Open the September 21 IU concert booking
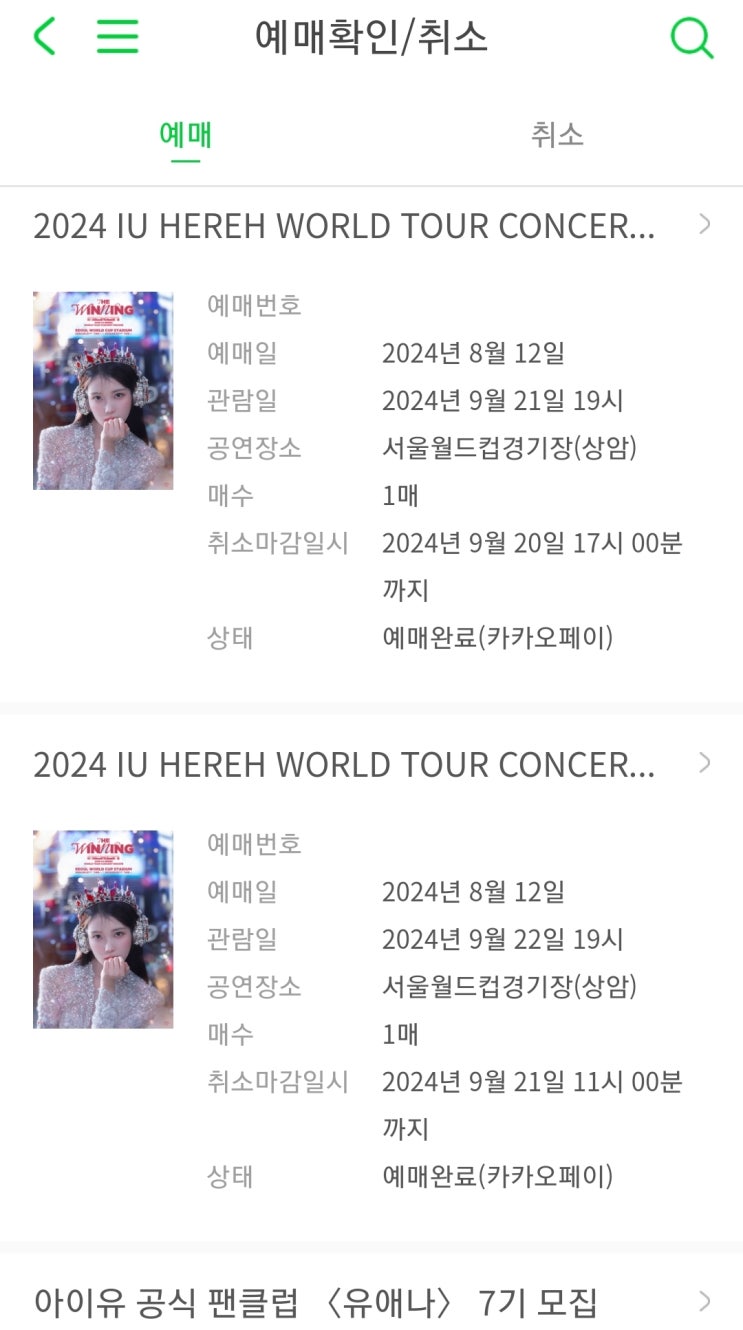 371,226
